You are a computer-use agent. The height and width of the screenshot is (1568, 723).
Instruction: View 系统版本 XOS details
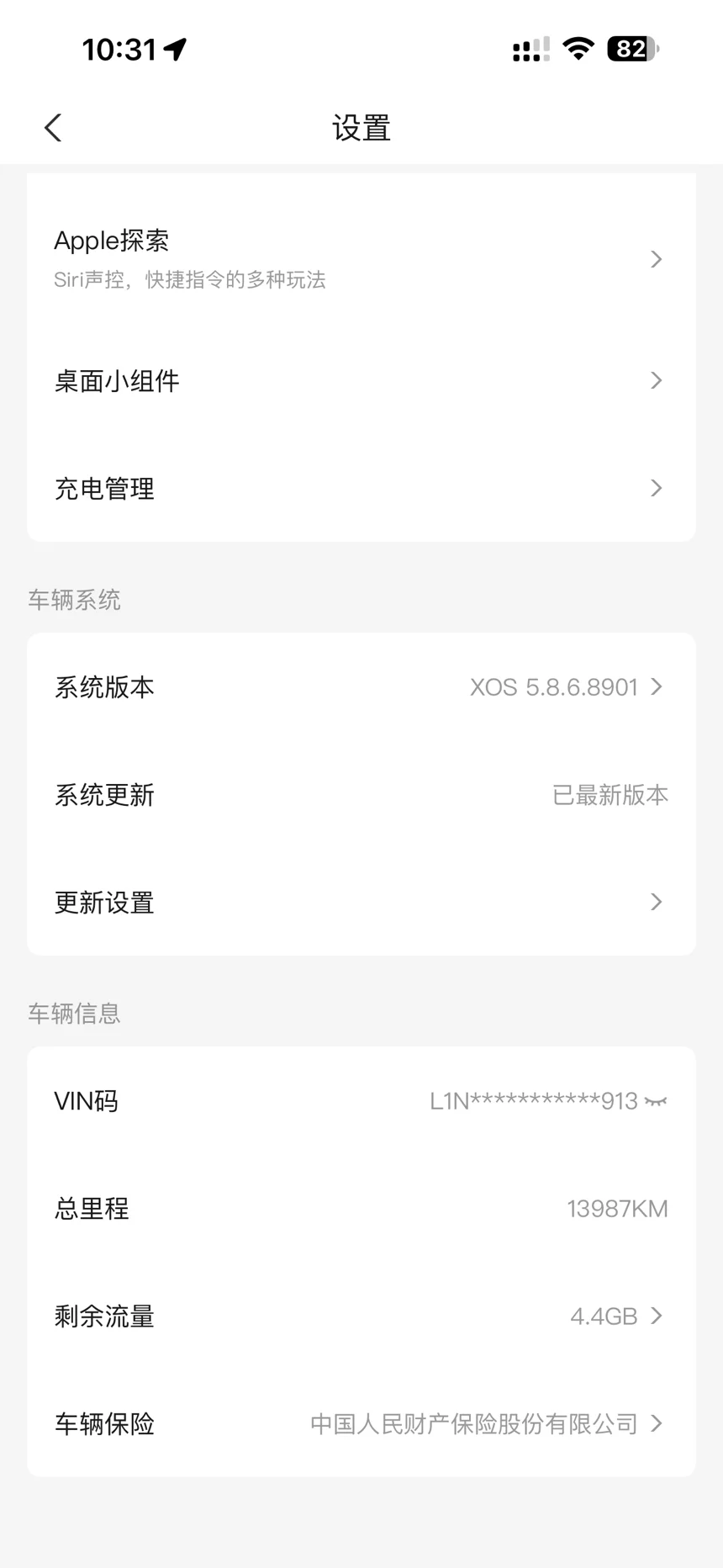361,687
